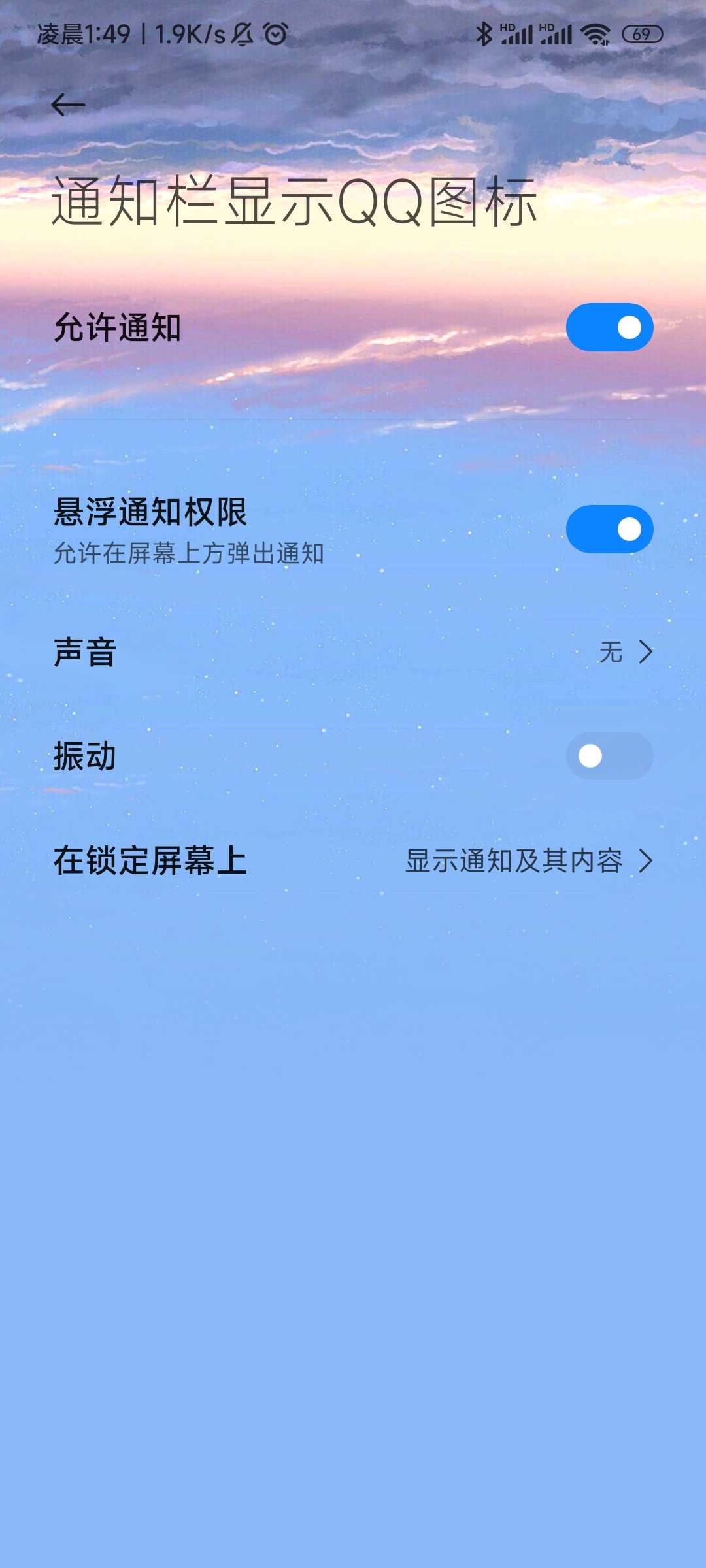Enable the 振动 vibration switch
Viewport: 706px width, 1568px height.
609,756
